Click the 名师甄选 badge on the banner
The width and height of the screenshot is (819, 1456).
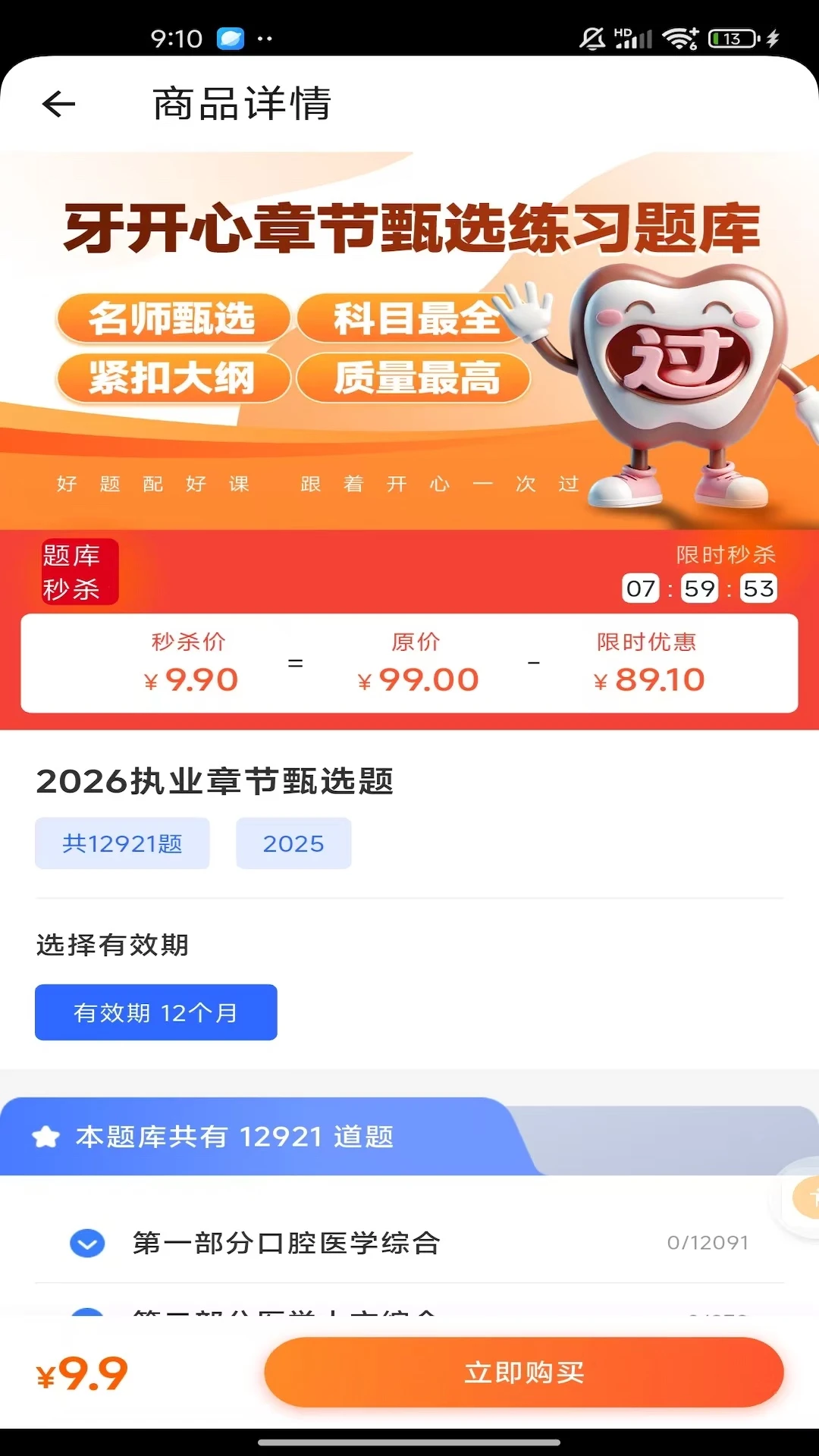(173, 318)
